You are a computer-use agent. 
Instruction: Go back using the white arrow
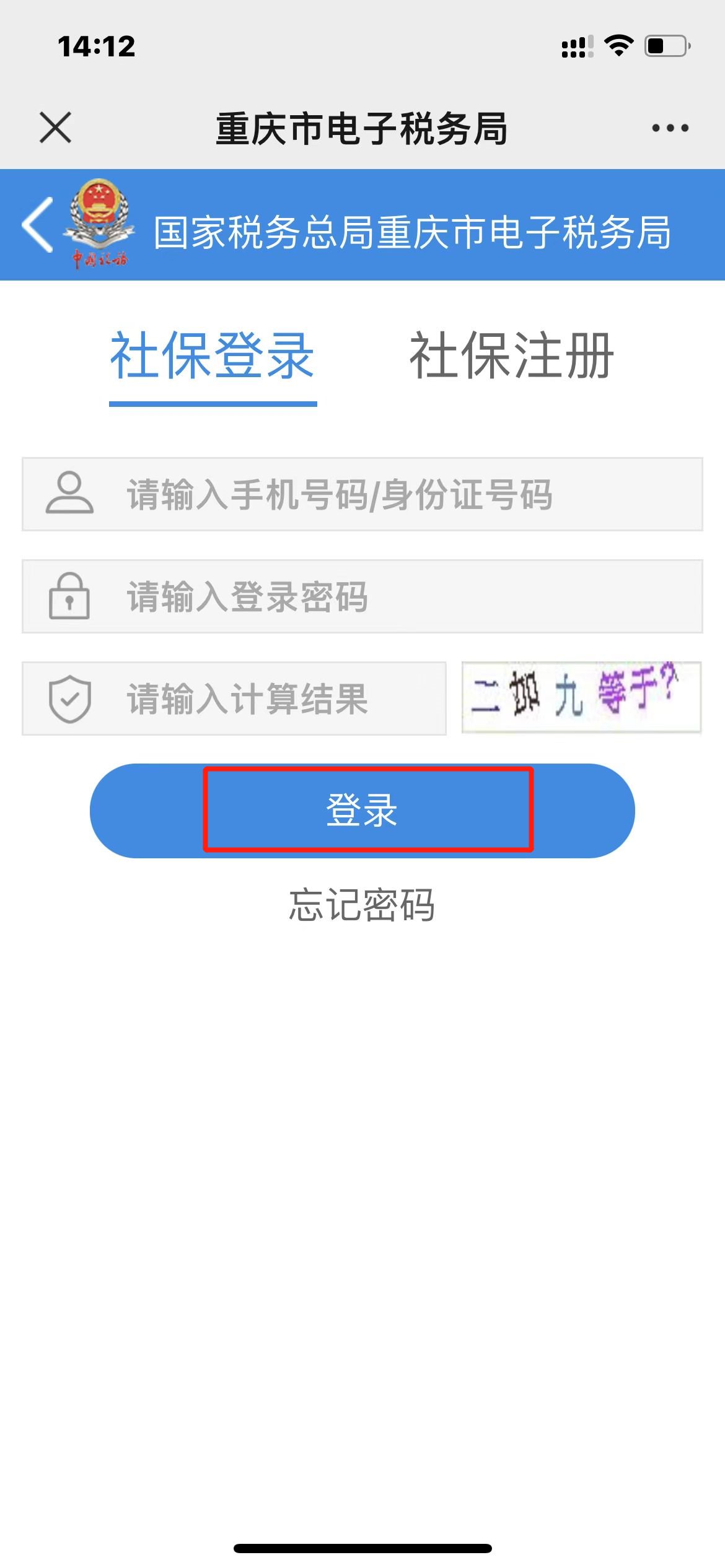[37, 225]
